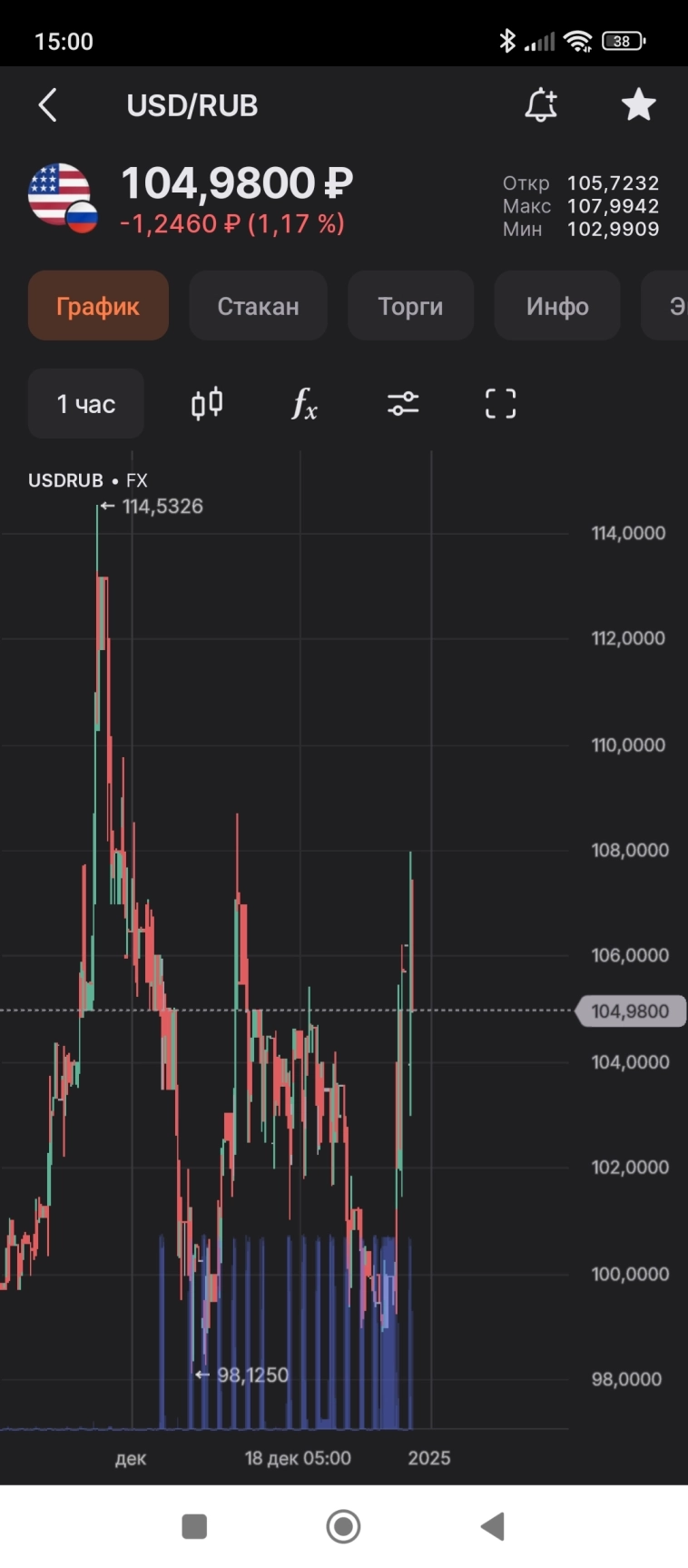This screenshot has height=1568, width=688.
Task: Expand the chart to fullscreen
Action: [x=500, y=403]
